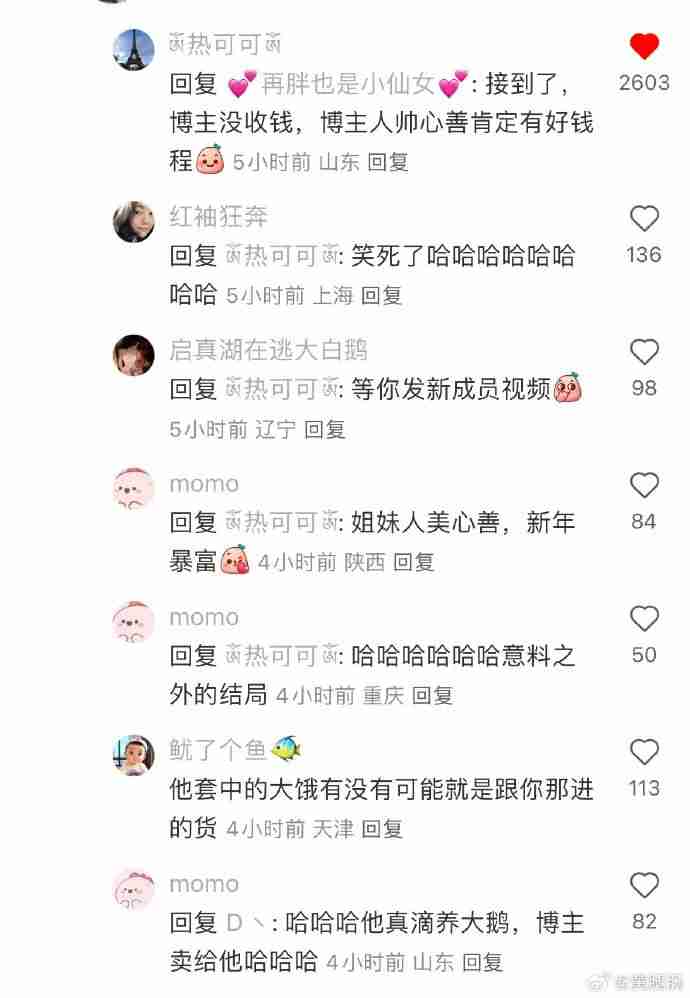Reply to momo's 他真滴养大鹅 comment

click(x=482, y=962)
